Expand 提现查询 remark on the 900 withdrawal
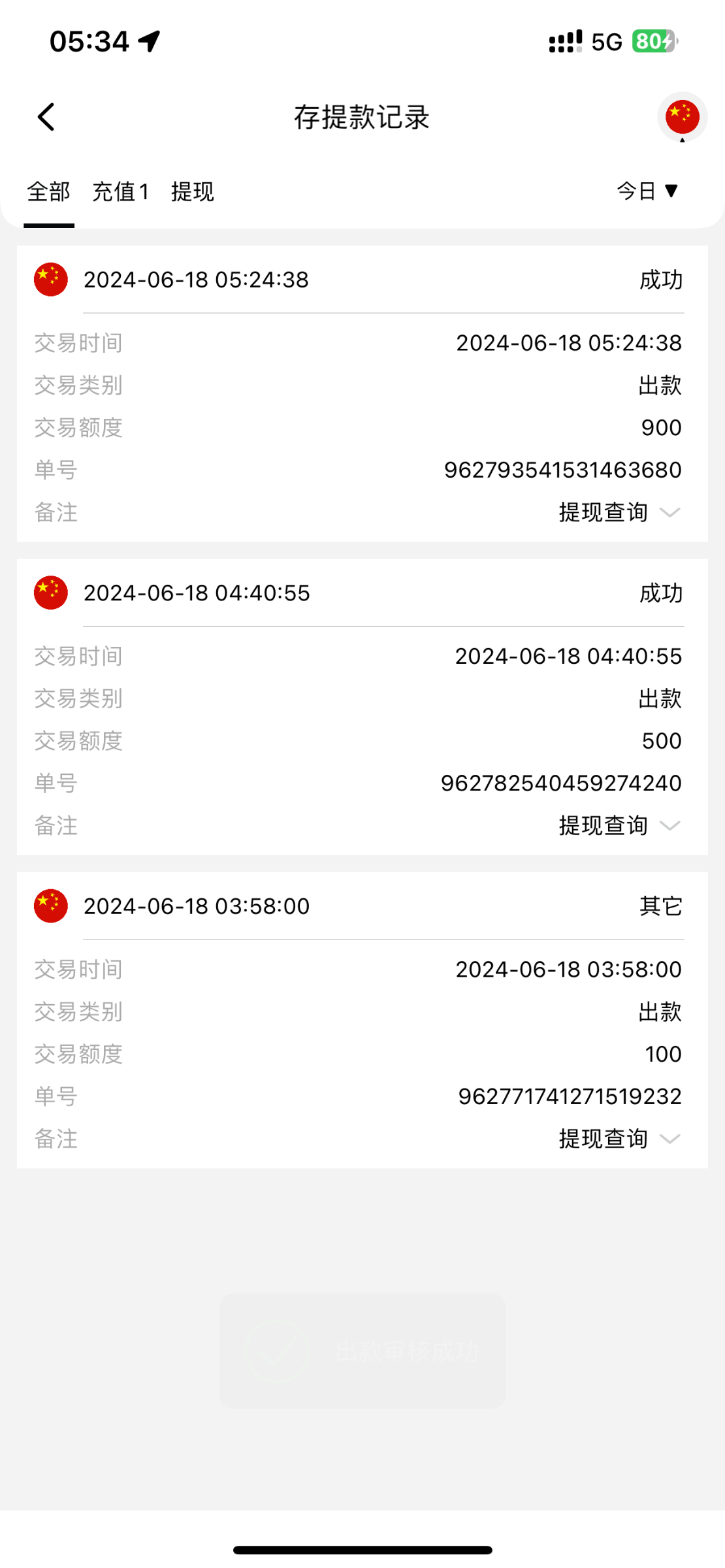Image resolution: width=725 pixels, height=1568 pixels. tap(604, 512)
